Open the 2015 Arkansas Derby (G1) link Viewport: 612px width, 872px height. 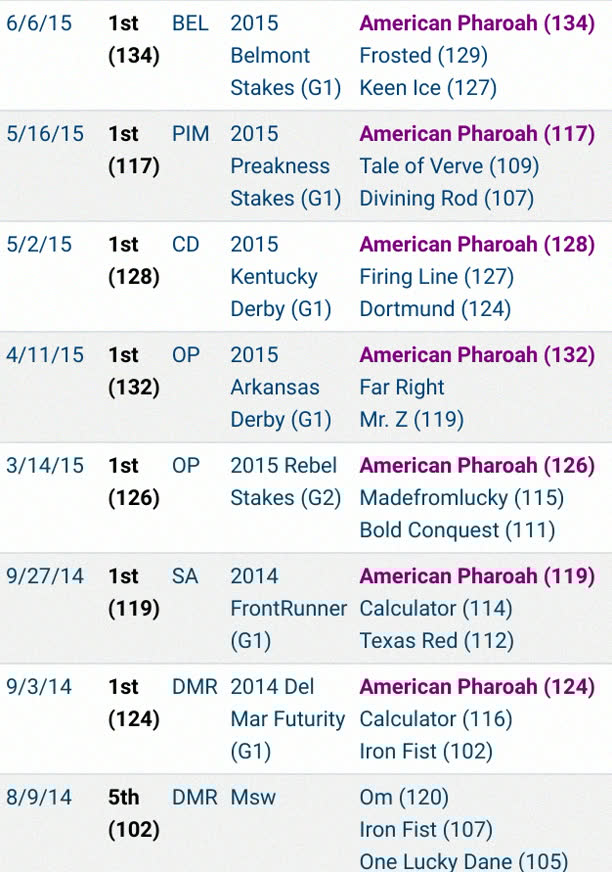[281, 387]
